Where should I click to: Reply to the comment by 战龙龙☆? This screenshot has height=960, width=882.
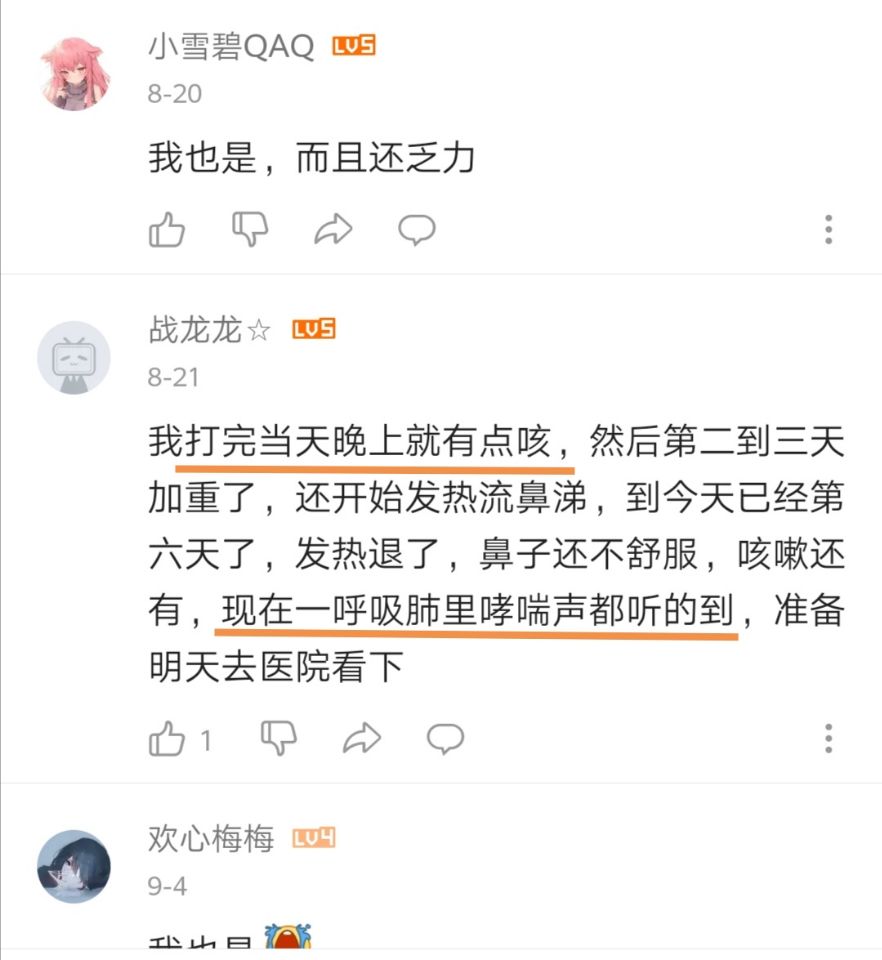[445, 739]
